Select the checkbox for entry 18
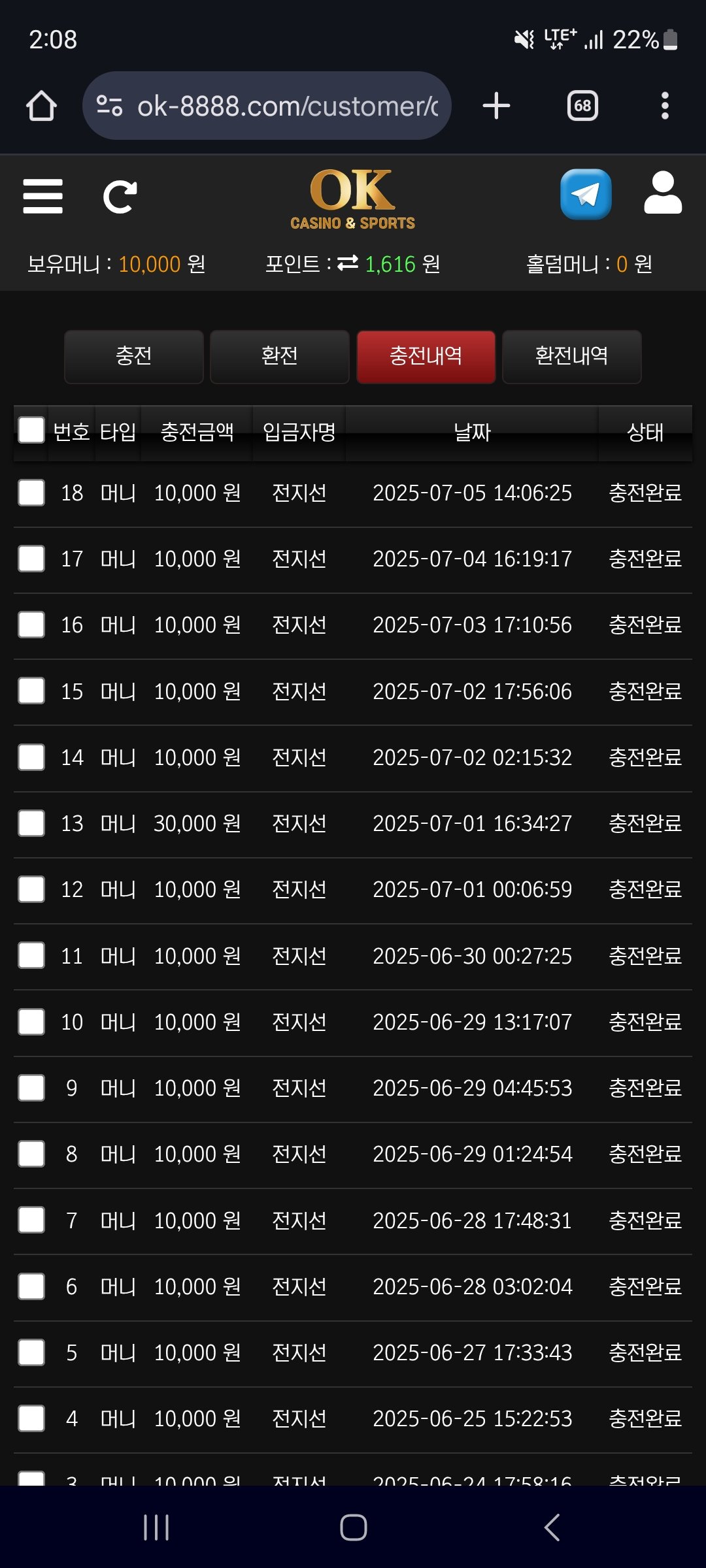This screenshot has width=706, height=1568. (31, 493)
